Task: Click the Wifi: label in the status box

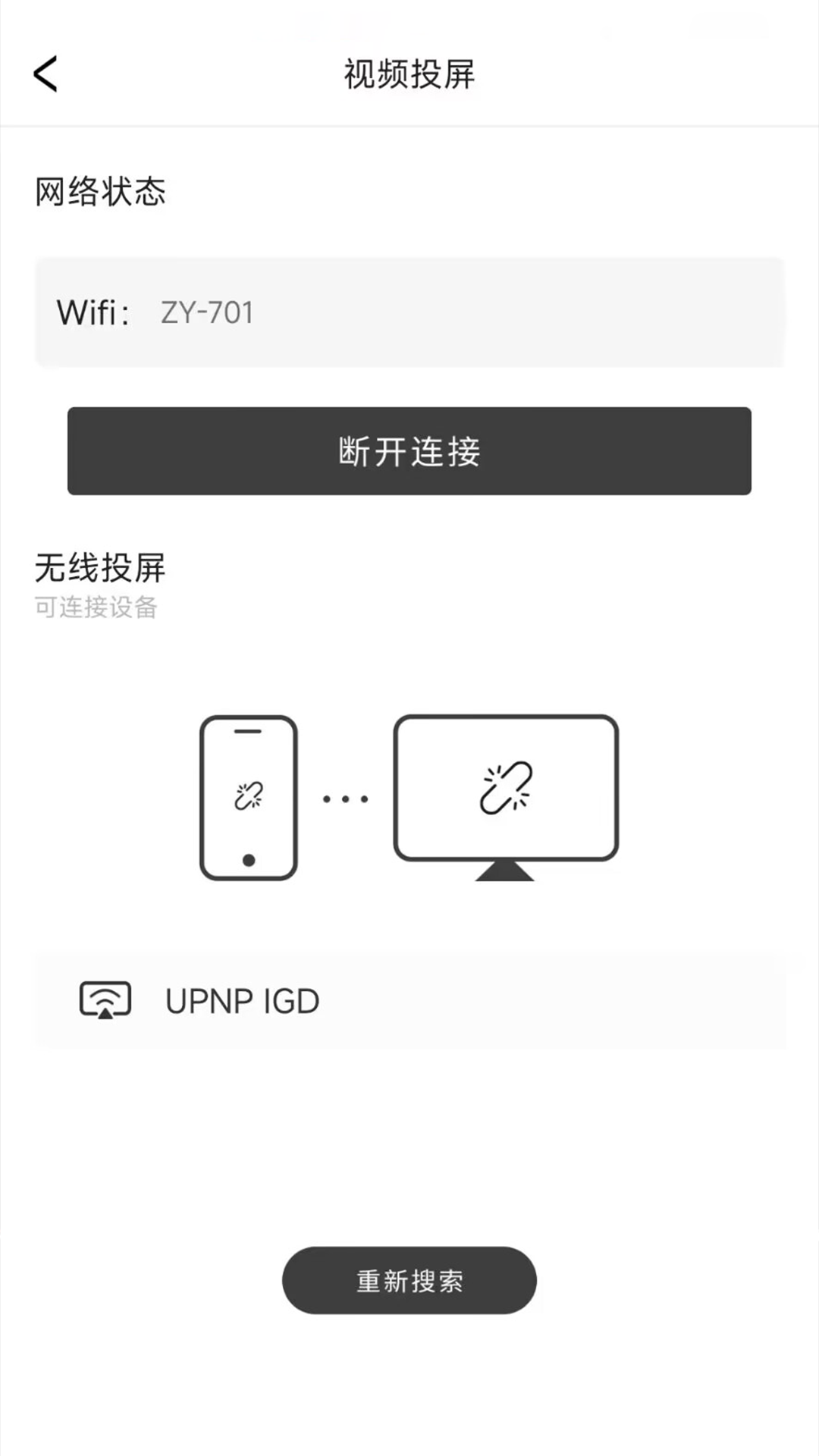Action: (x=95, y=312)
